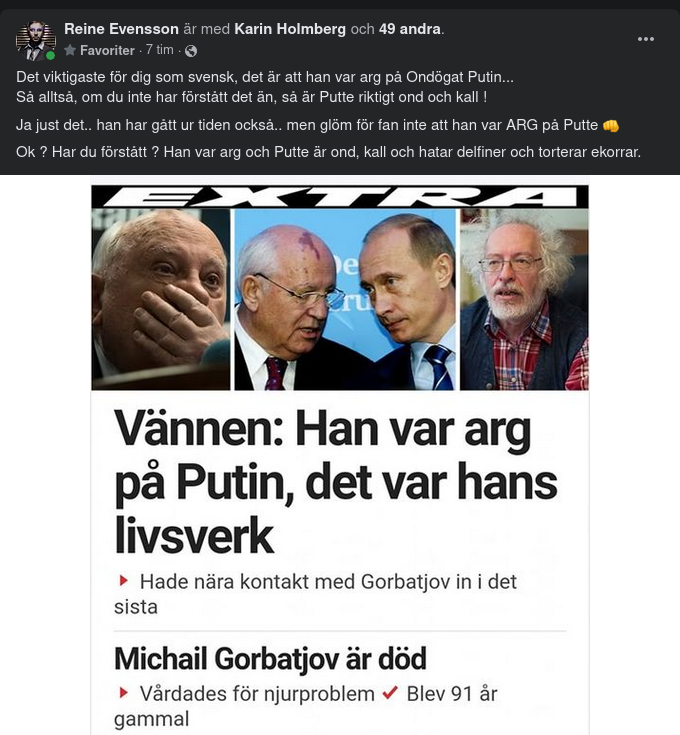View Reine Evensson's profile via name link

click(121, 29)
